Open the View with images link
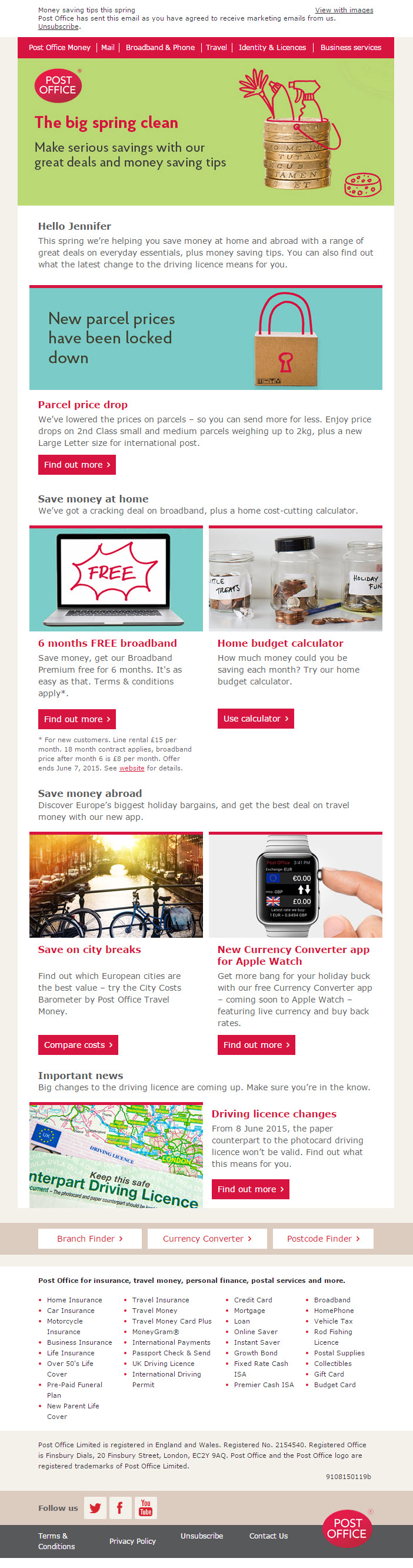Image resolution: width=413 pixels, height=1568 pixels. [344, 10]
